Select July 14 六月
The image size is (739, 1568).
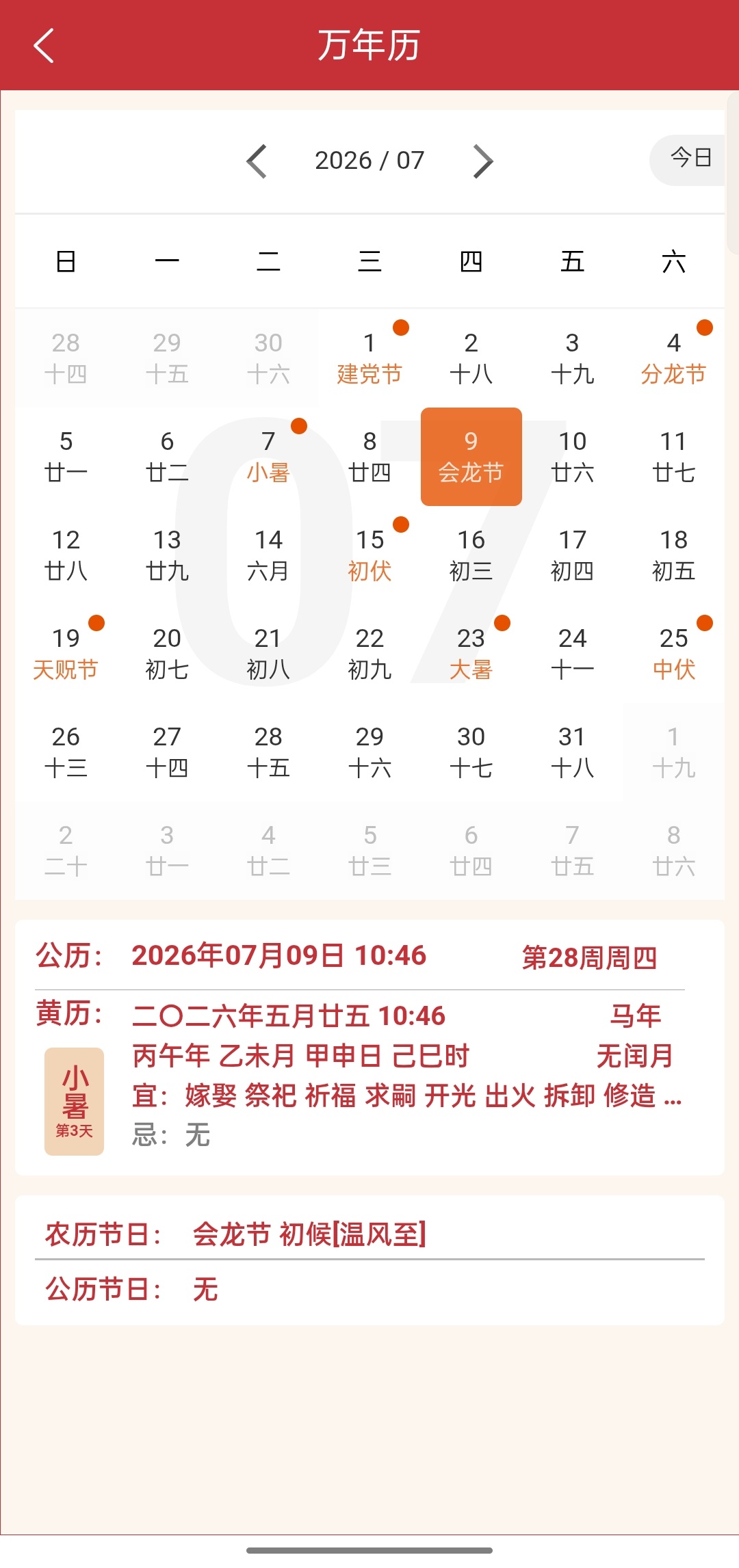click(x=268, y=555)
